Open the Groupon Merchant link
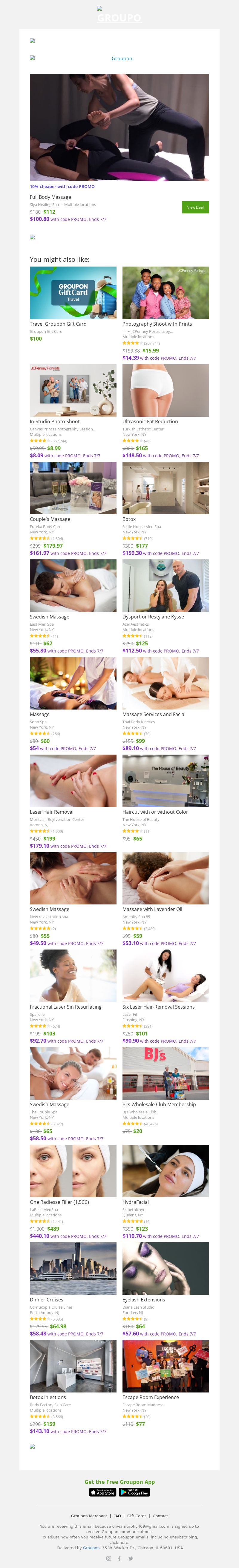The height and width of the screenshot is (1568, 239). click(x=89, y=1516)
